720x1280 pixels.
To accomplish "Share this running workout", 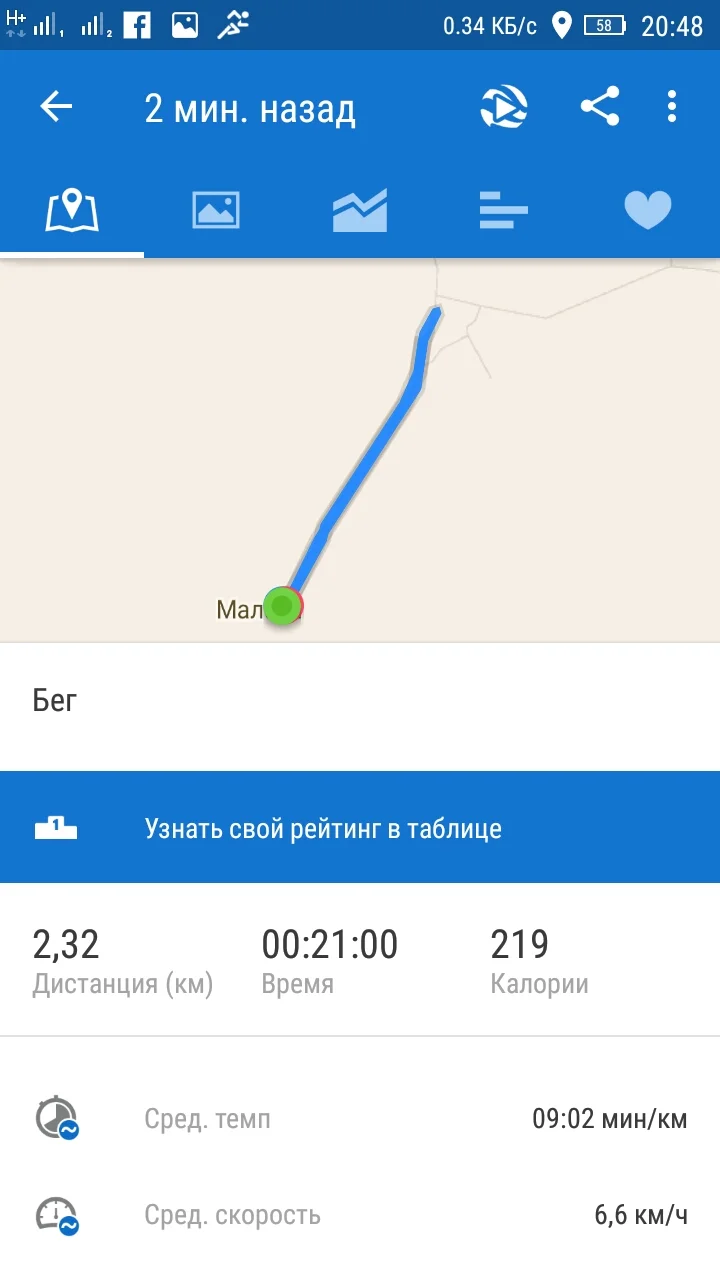I will click(x=600, y=106).
